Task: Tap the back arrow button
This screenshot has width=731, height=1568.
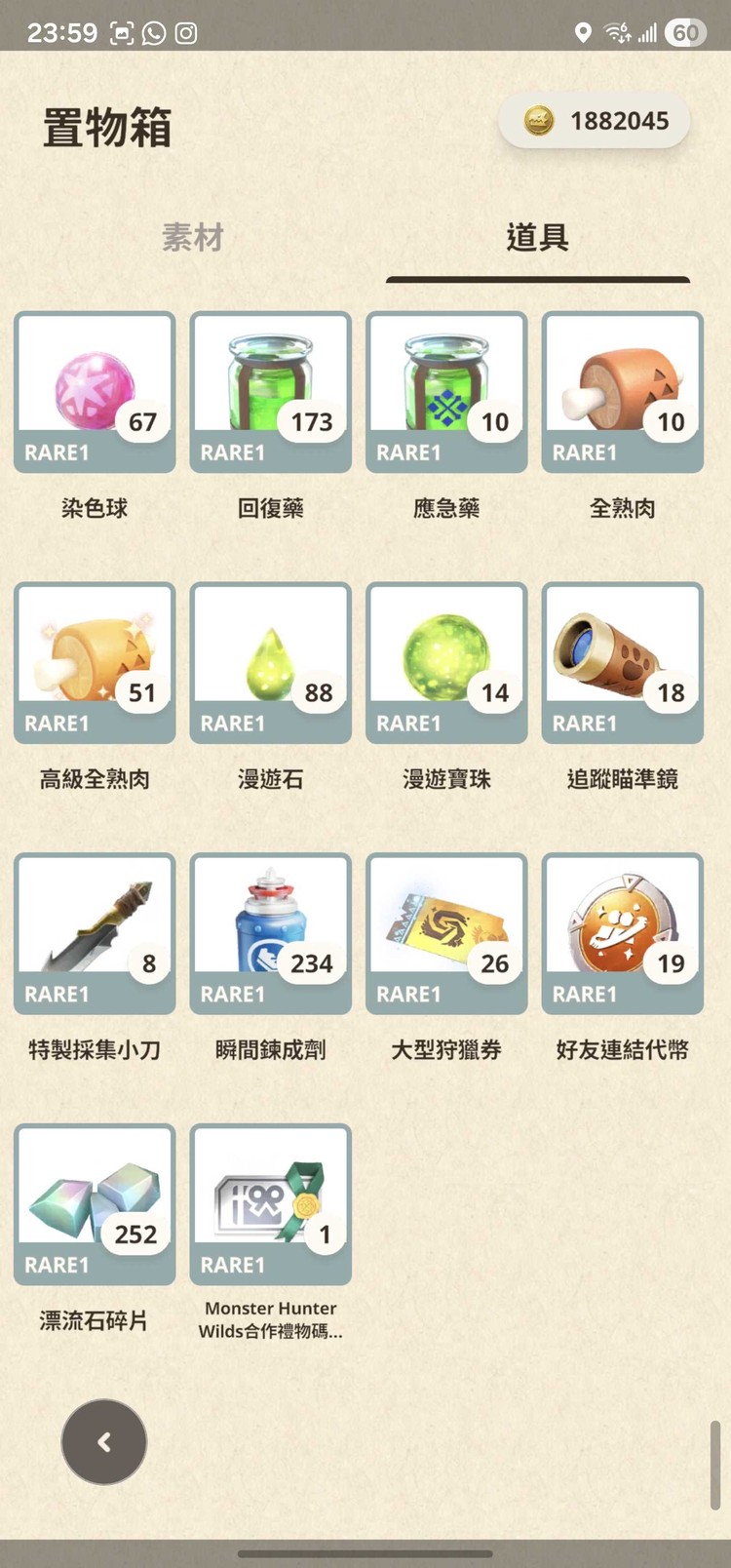Action: (103, 1441)
